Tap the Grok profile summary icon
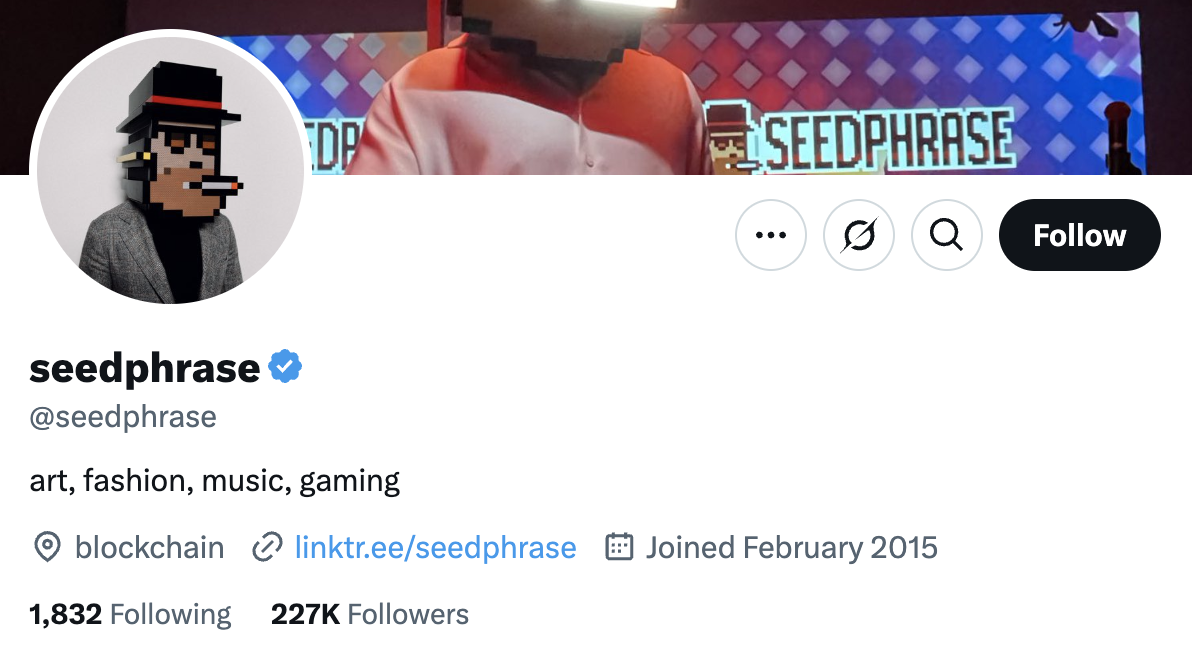Screen dimensions: 1192x650 pyautogui.click(x=858, y=235)
